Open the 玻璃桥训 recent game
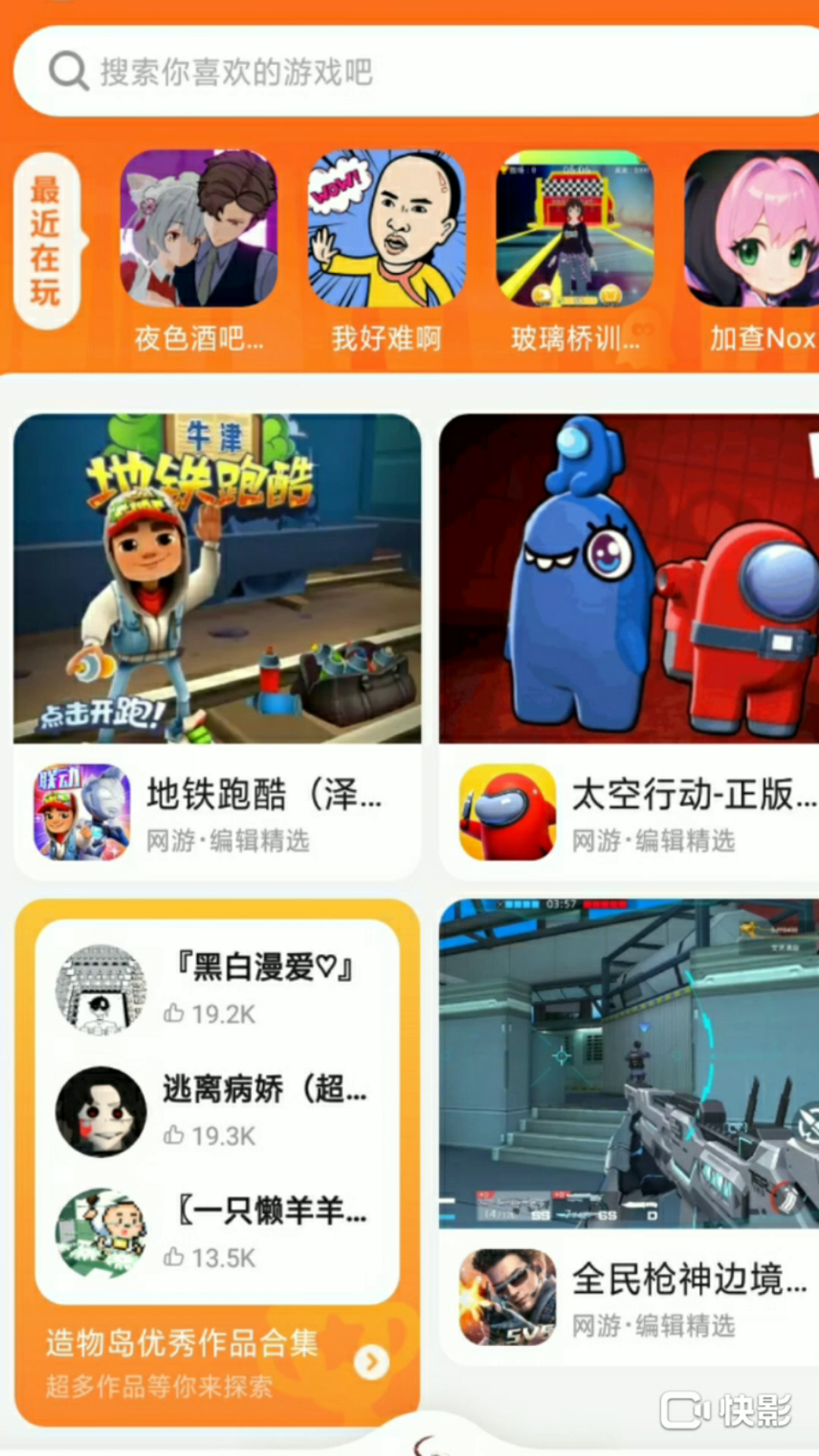This screenshot has height=1456, width=819. tap(575, 229)
